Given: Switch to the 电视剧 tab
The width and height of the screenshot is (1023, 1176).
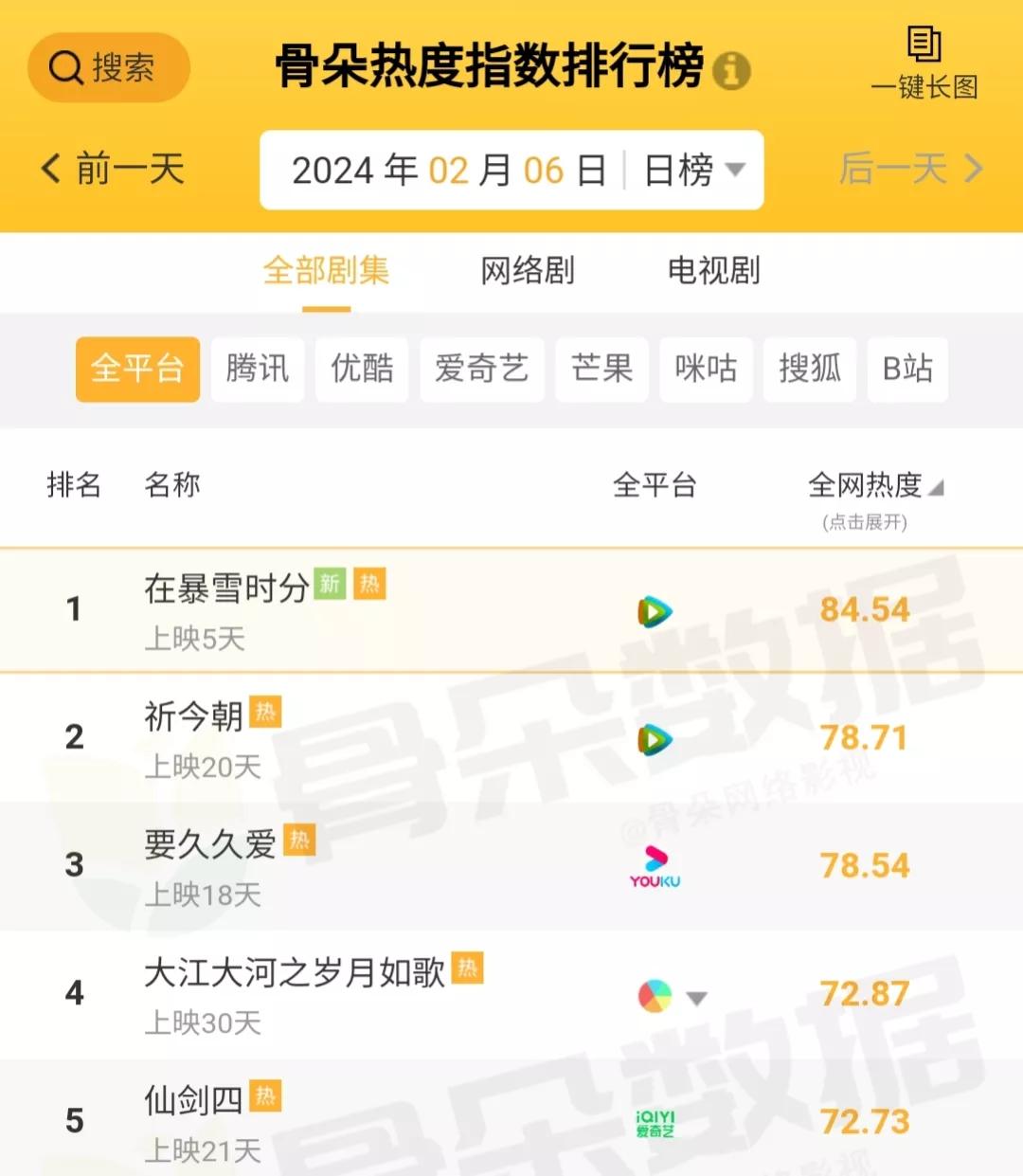Looking at the screenshot, I should (x=713, y=272).
